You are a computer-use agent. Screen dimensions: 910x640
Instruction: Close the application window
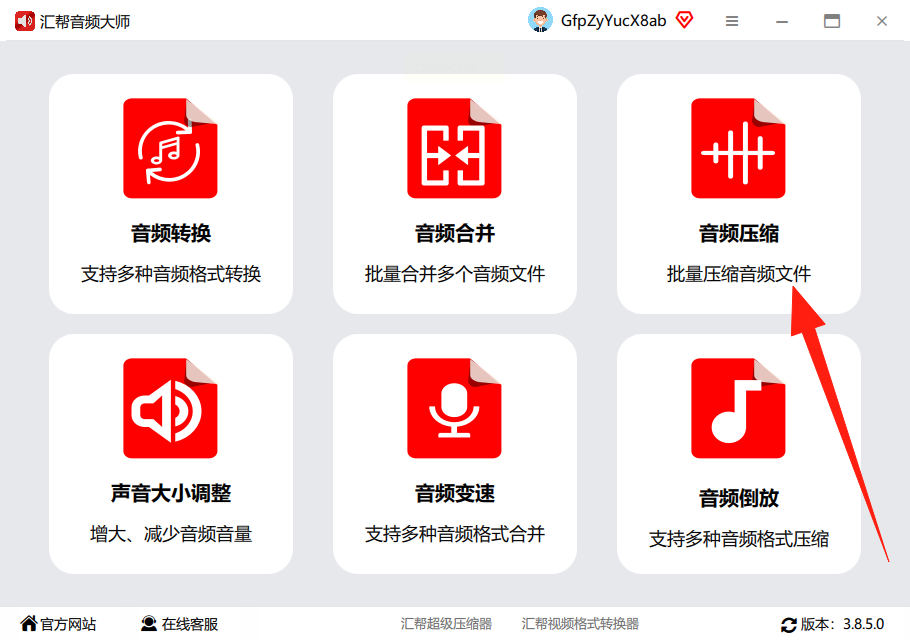pos(882,21)
